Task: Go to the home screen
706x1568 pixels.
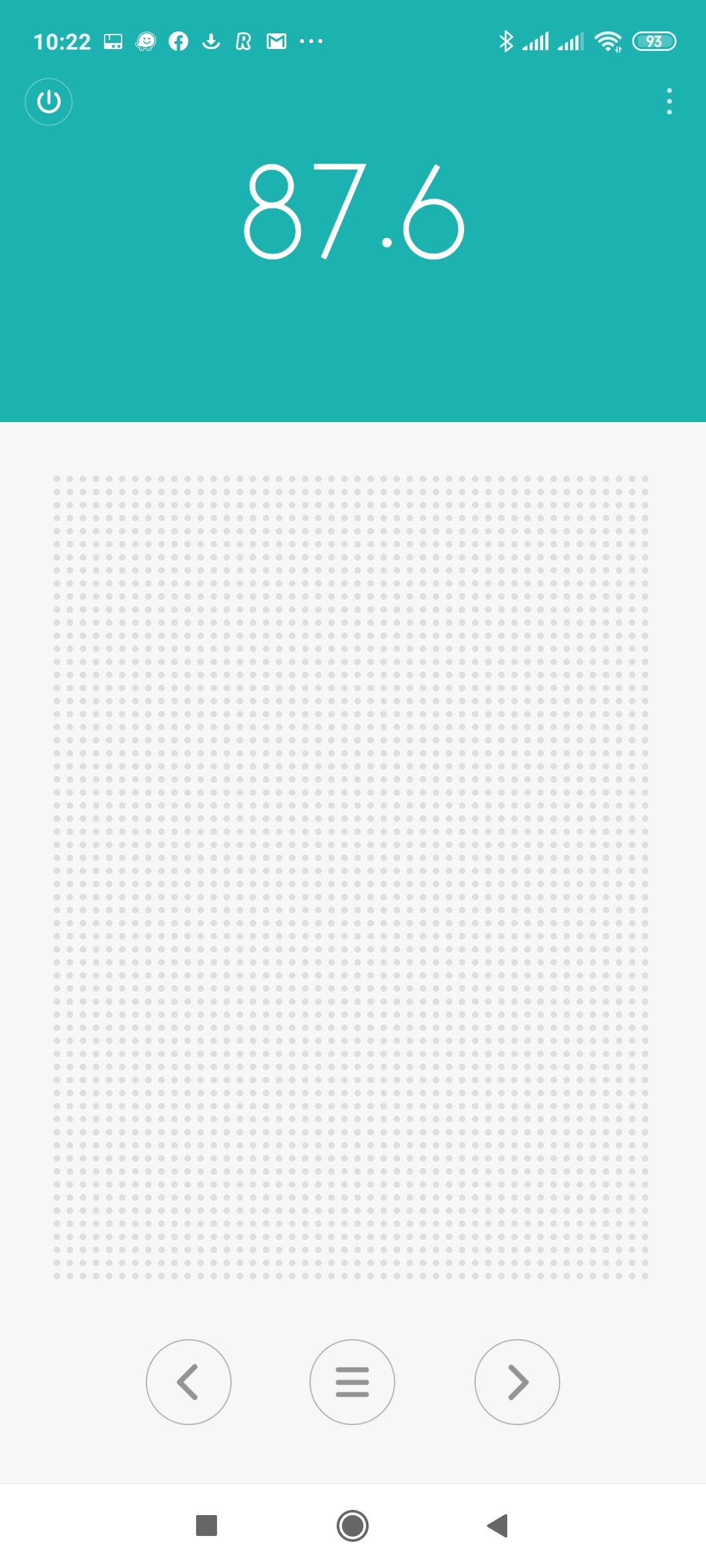Action: (352, 1526)
